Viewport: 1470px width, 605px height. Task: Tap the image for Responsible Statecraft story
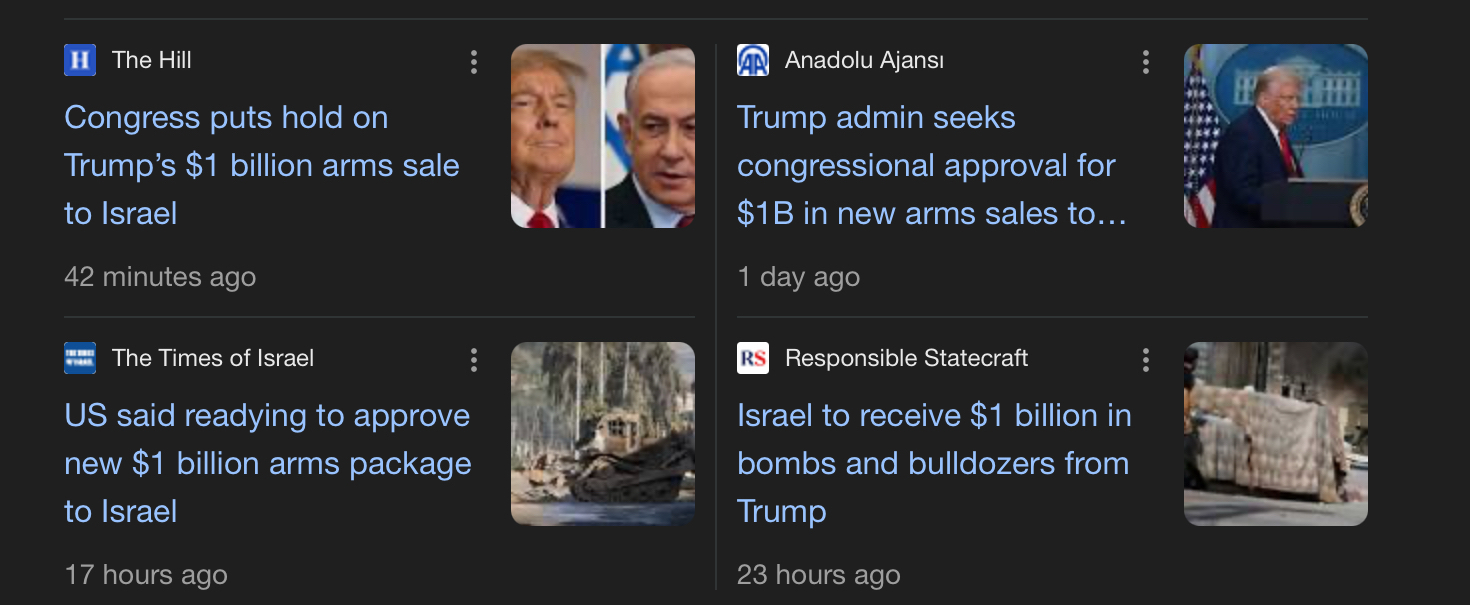click(x=1275, y=434)
